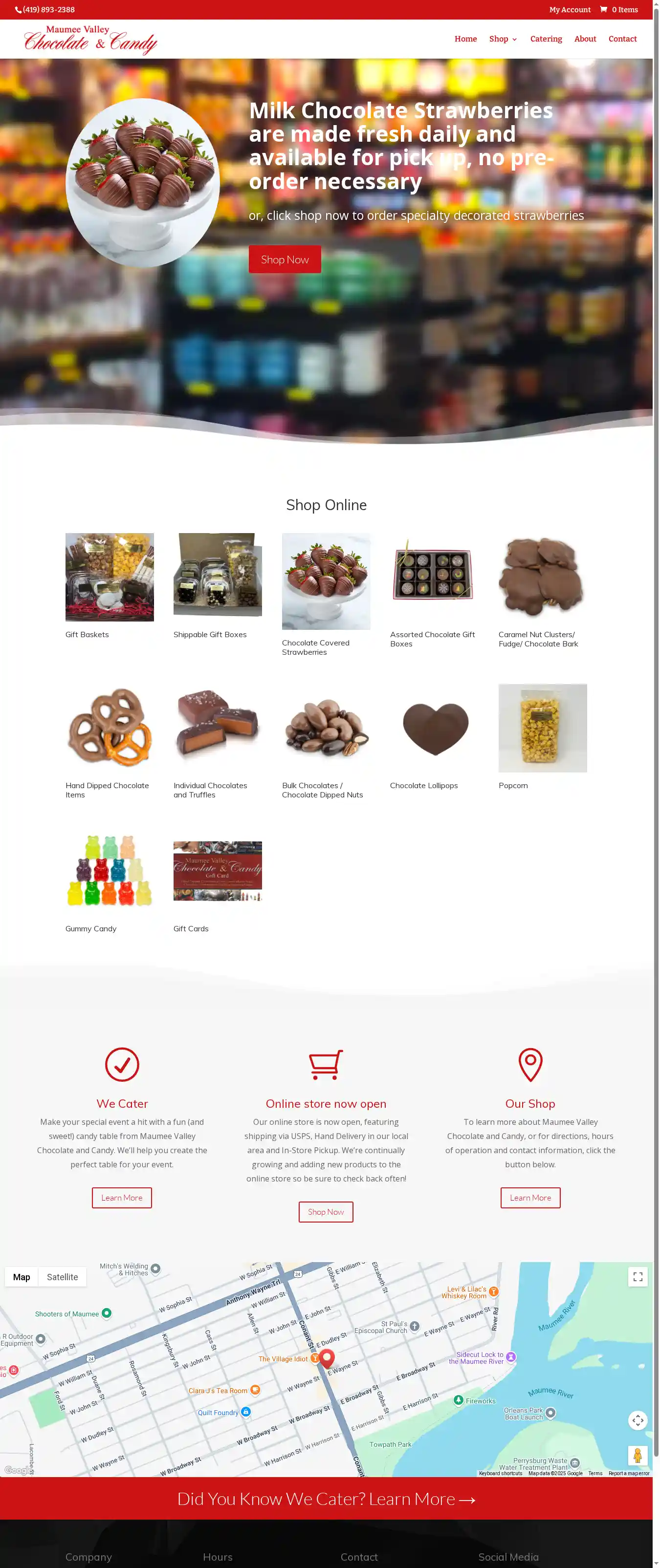660x1568 pixels.
Task: Select the Gift Cards tile
Action: pos(218,870)
